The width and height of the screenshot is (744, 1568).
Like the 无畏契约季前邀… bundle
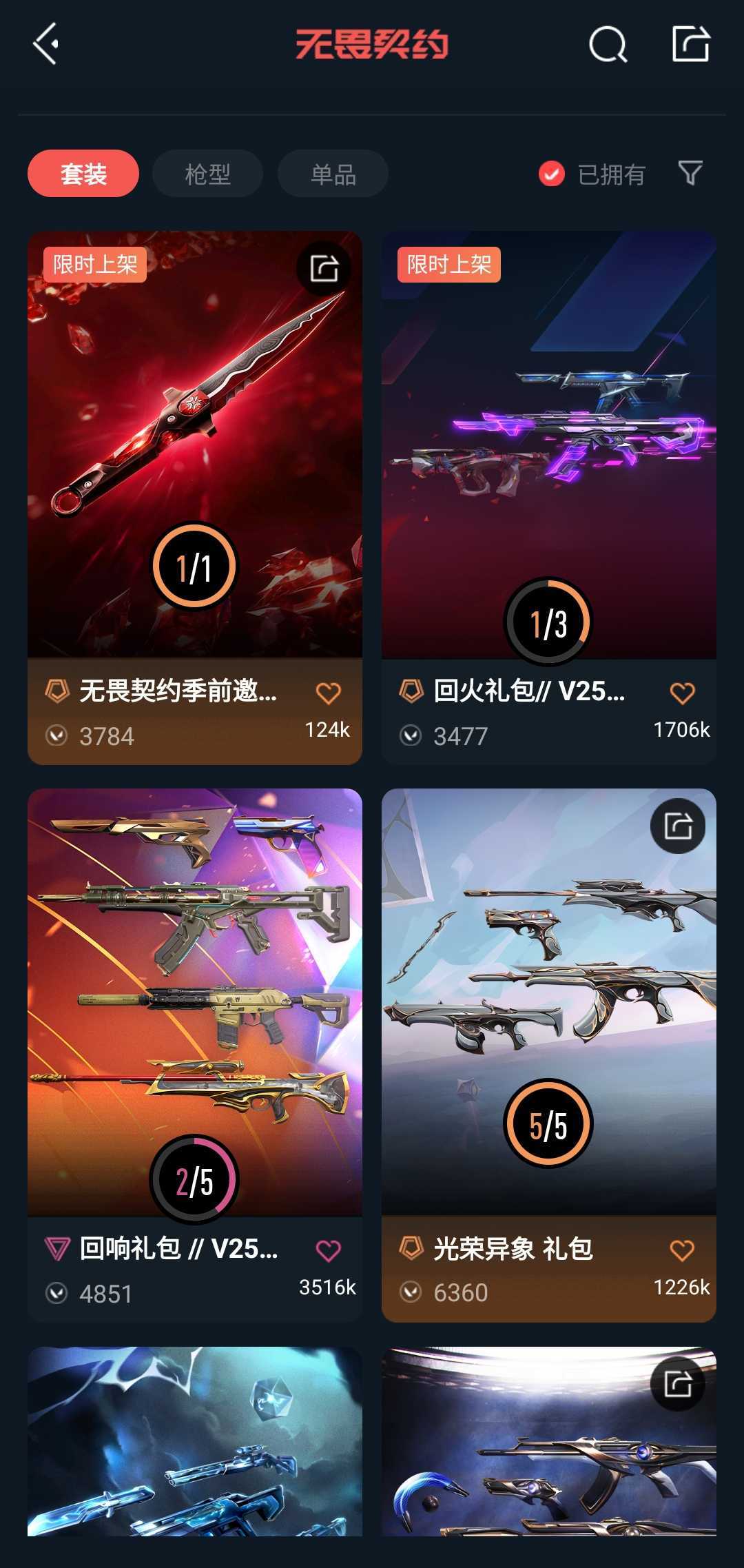(328, 693)
